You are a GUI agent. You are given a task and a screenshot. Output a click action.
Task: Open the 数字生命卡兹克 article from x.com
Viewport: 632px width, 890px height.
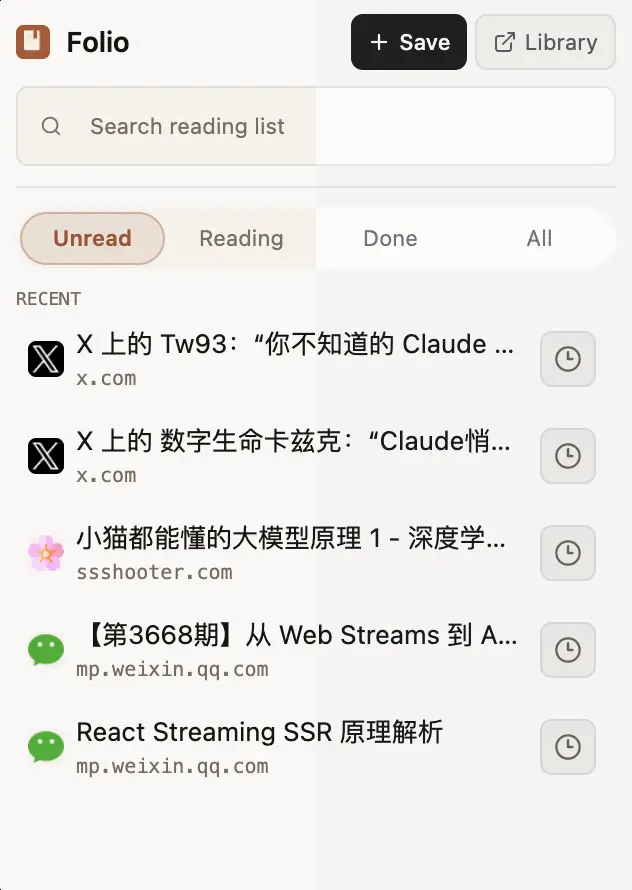pyautogui.click(x=295, y=456)
